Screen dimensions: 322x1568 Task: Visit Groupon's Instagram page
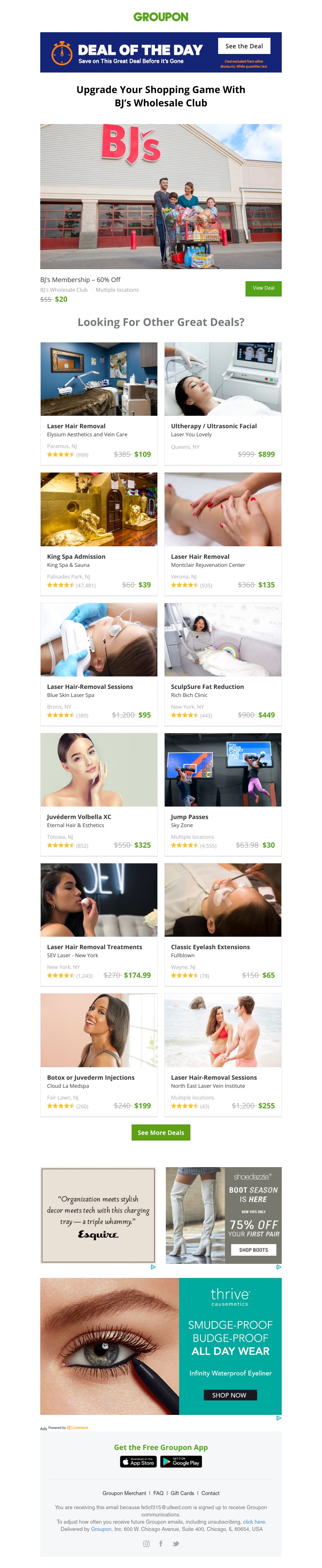[146, 1544]
